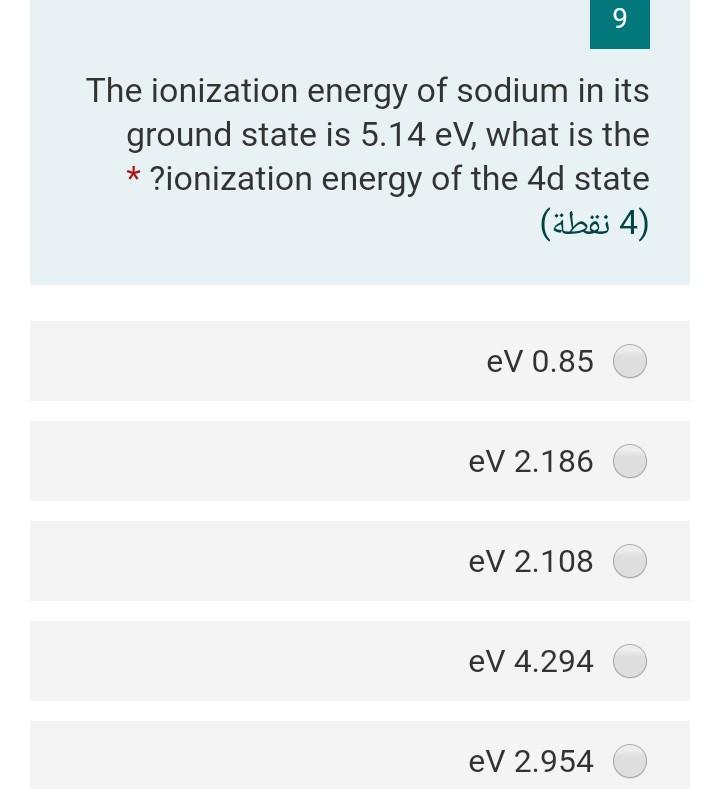Select the radio button for eV 2.954
Screen dimensions: 720x789
pyautogui.click(x=630, y=761)
